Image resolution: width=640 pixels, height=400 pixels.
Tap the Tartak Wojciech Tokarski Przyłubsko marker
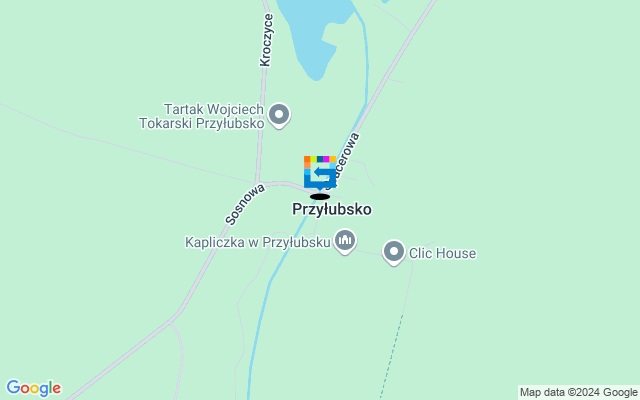(x=280, y=115)
